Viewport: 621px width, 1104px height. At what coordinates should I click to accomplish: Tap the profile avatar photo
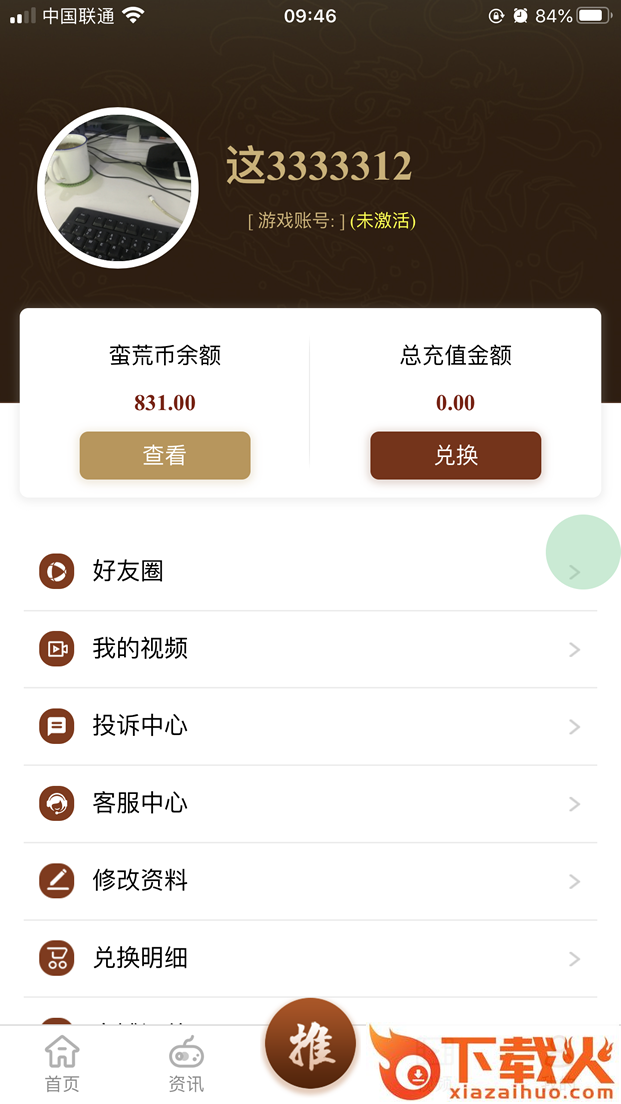(x=118, y=188)
